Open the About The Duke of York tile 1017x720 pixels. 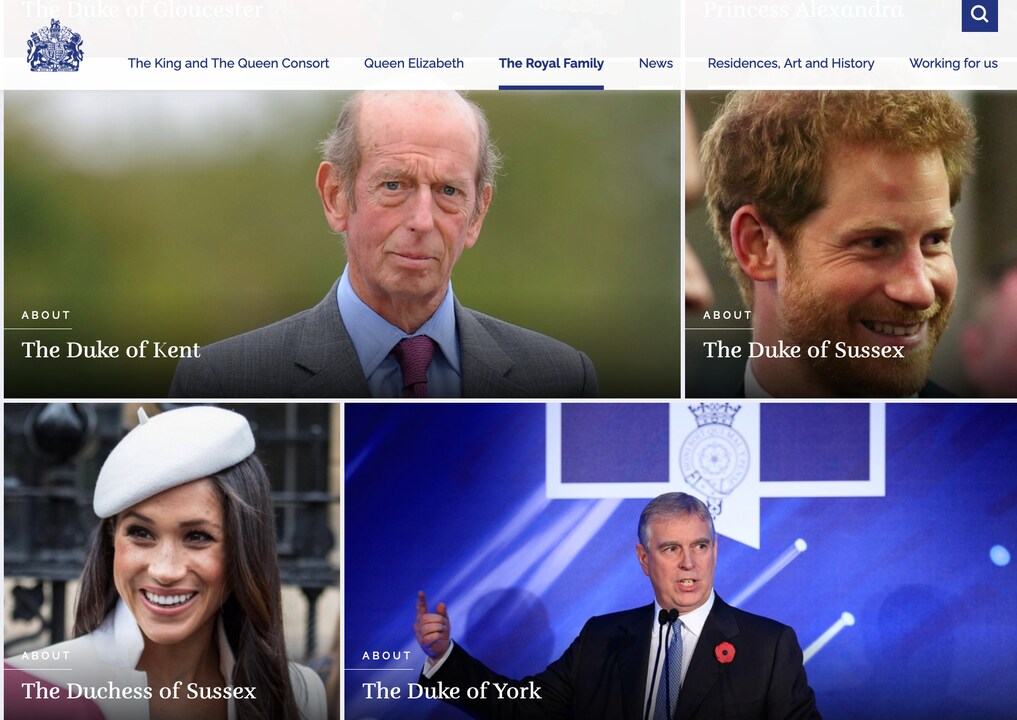tap(451, 690)
